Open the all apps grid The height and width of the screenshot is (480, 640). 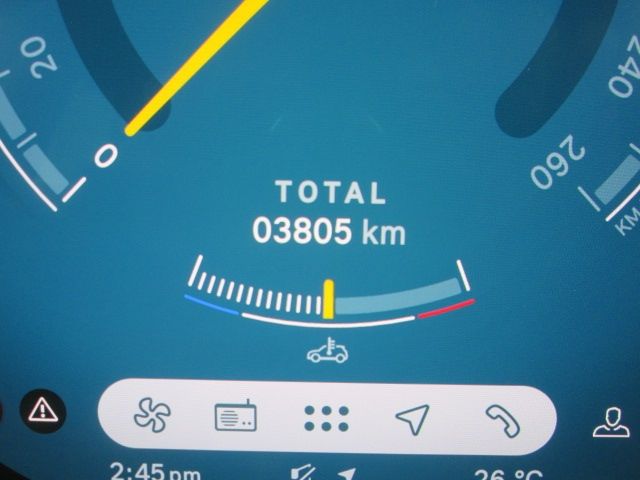pyautogui.click(x=326, y=418)
